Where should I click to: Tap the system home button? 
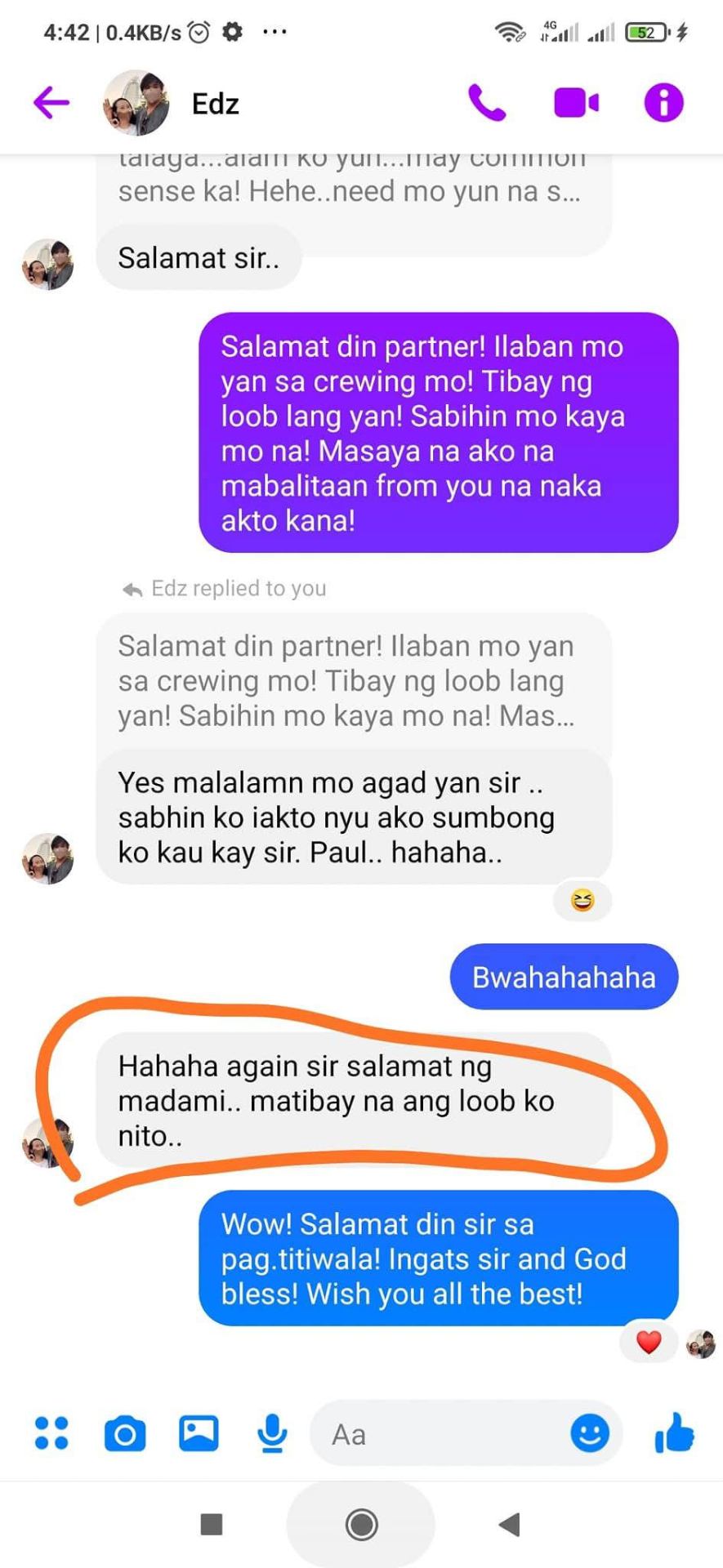(x=361, y=1524)
